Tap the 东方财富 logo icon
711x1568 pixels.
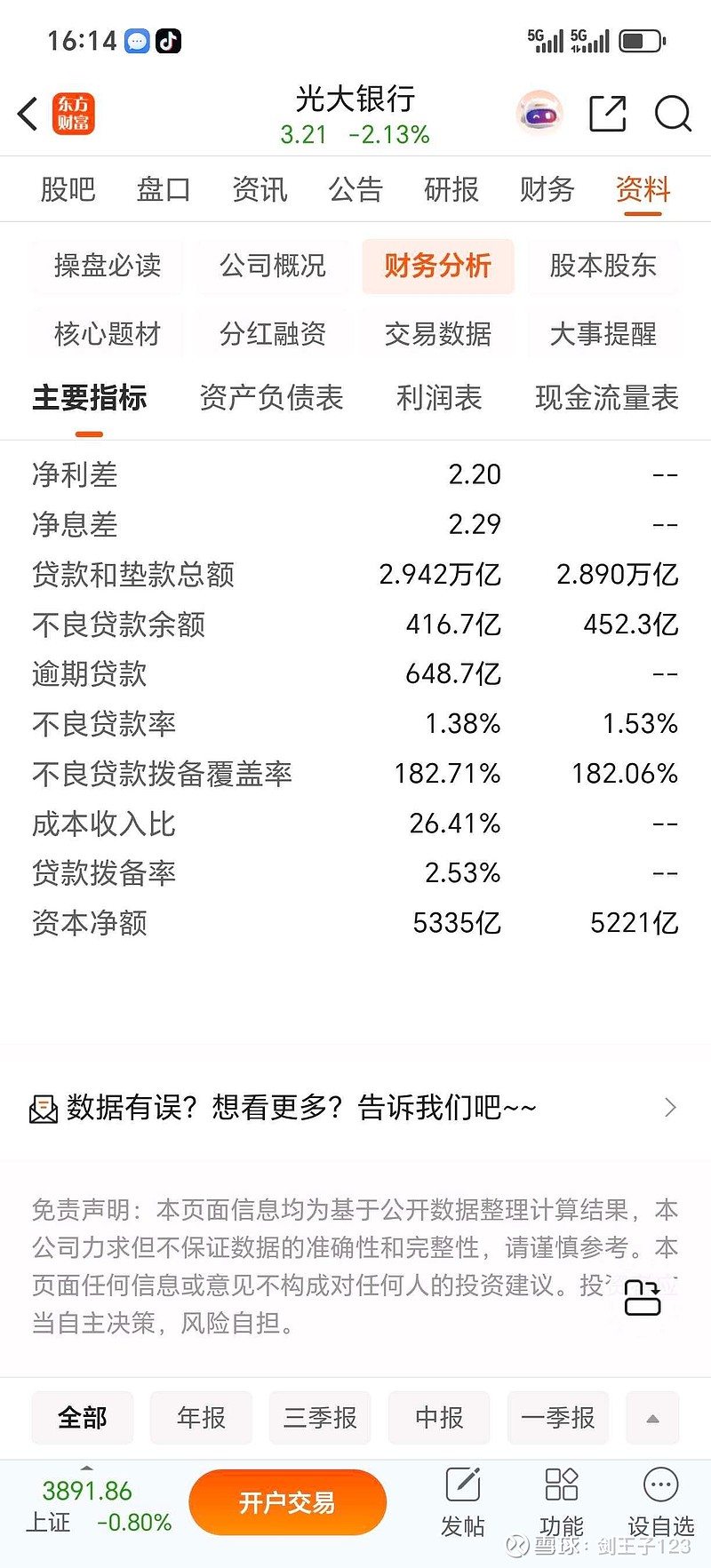coord(74,114)
